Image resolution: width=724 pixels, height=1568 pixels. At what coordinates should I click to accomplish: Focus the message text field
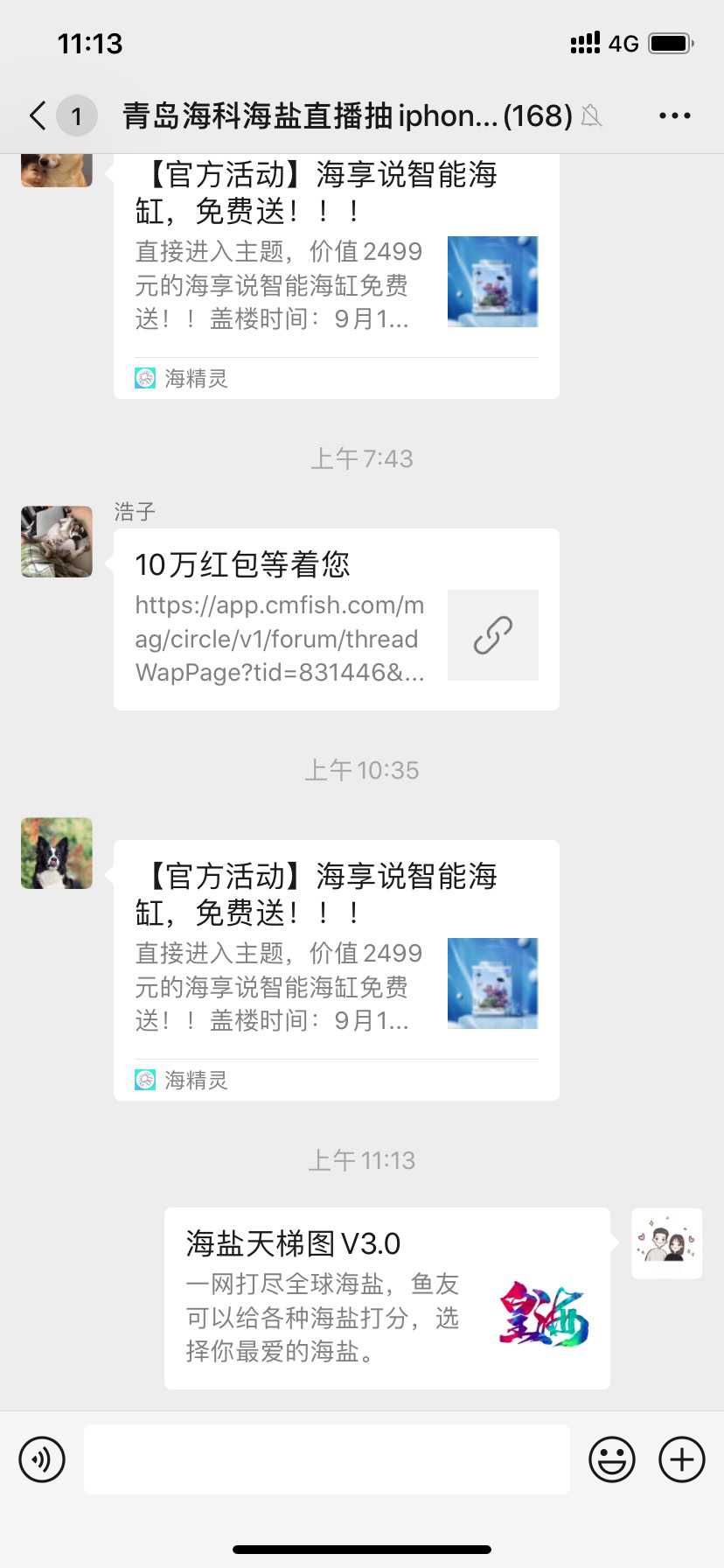click(x=326, y=1459)
